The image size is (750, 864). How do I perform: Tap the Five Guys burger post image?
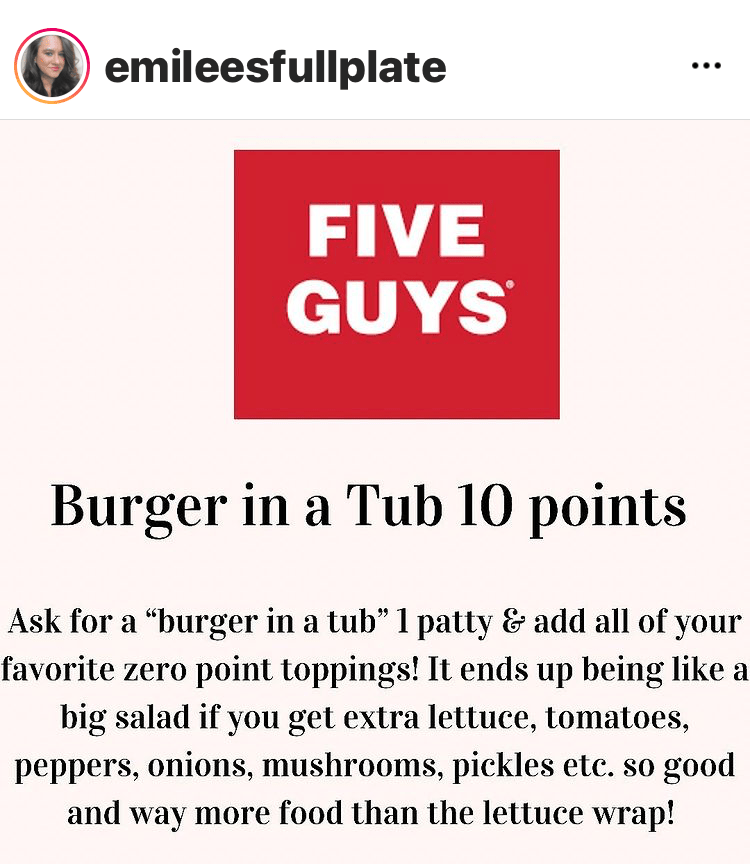click(x=396, y=284)
